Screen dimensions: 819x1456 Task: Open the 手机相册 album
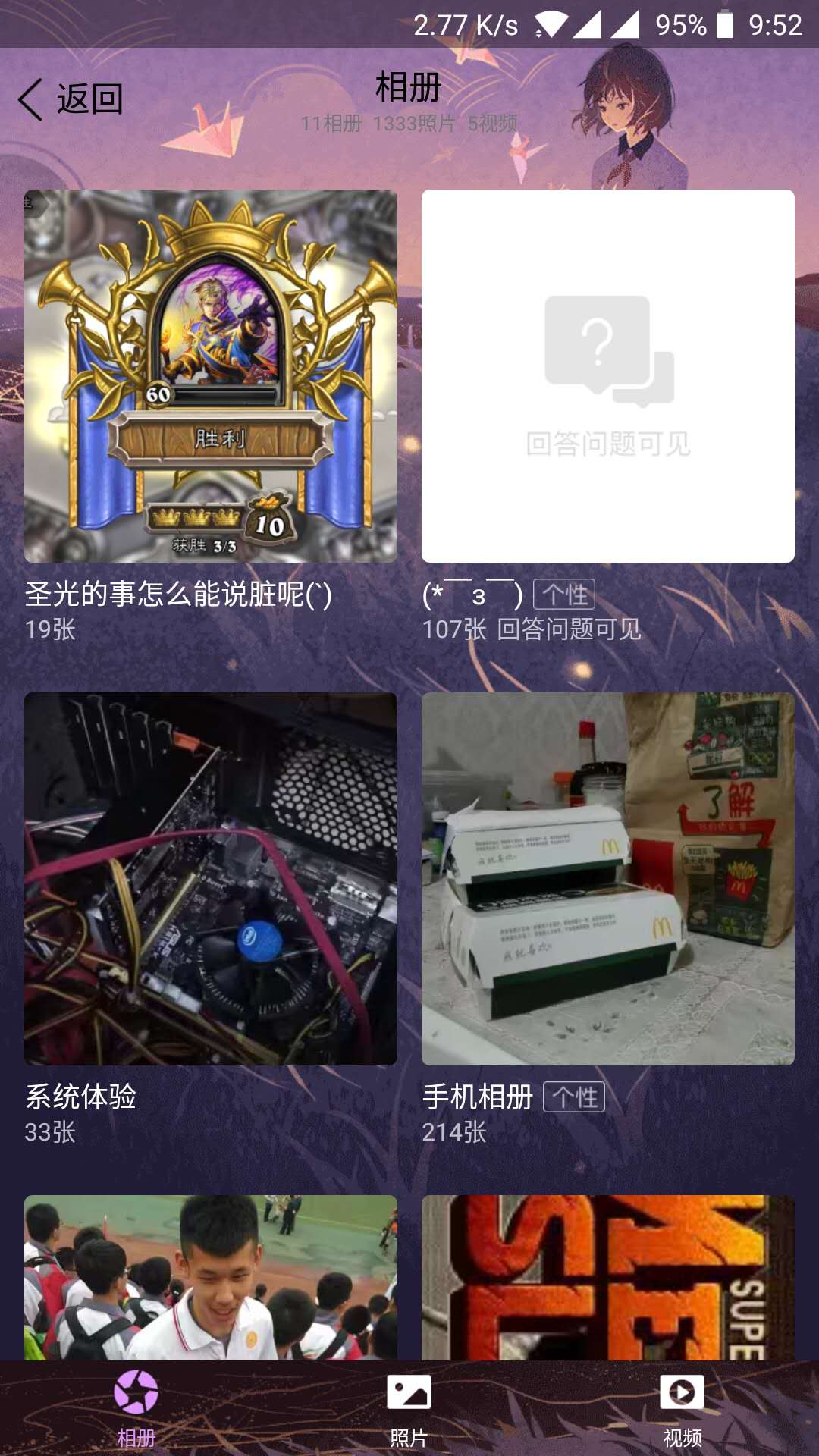tap(607, 878)
